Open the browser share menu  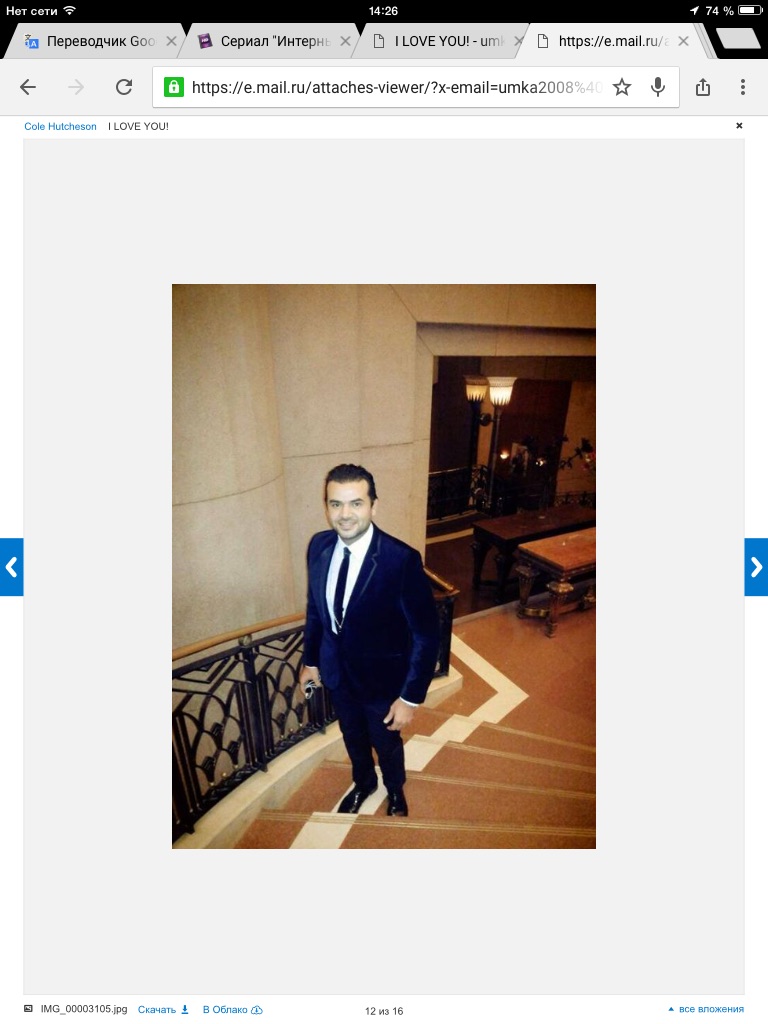click(x=703, y=87)
